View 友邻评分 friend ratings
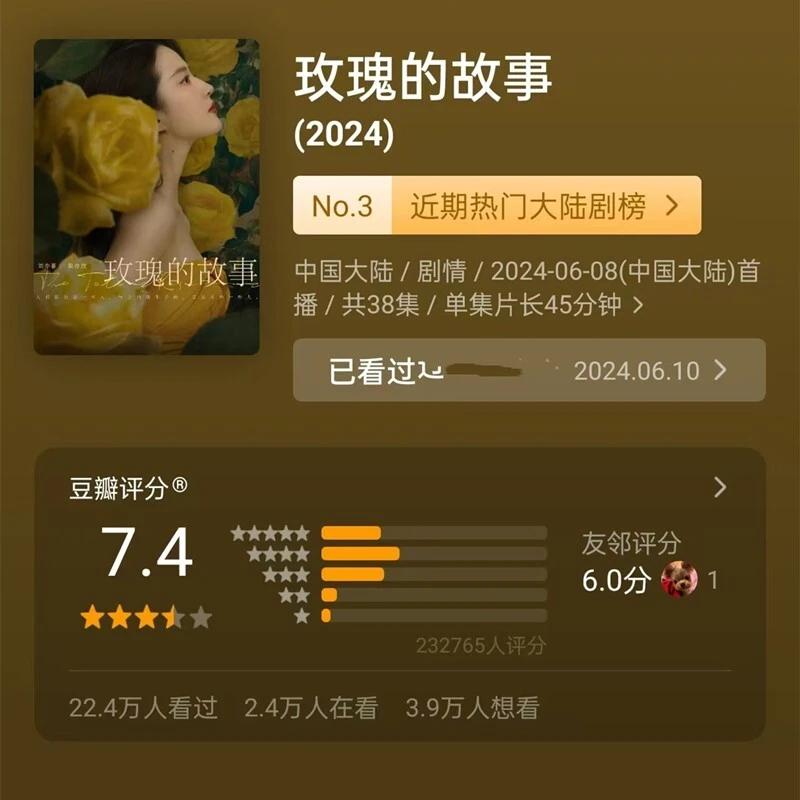The image size is (800, 800). click(648, 565)
